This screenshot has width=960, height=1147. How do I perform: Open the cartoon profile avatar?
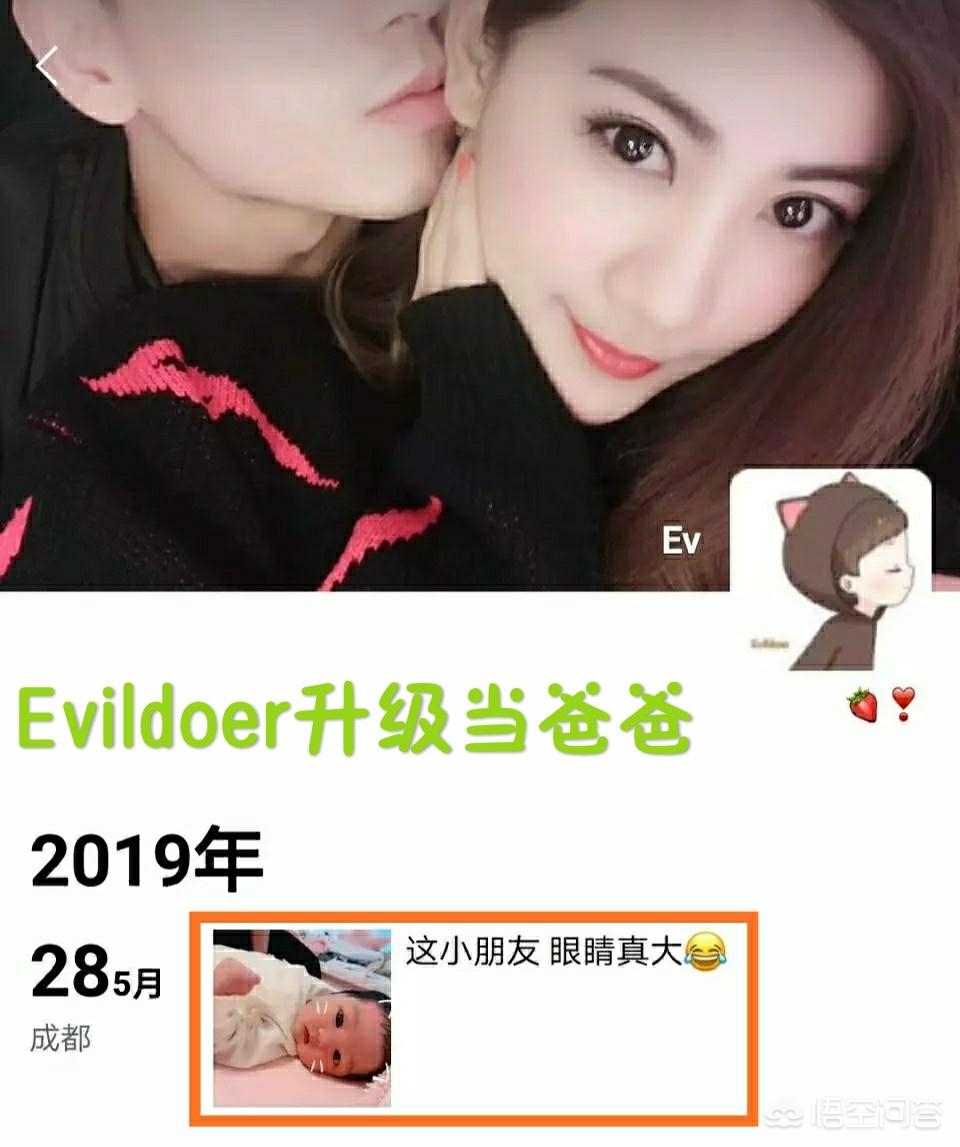pyautogui.click(x=831, y=572)
